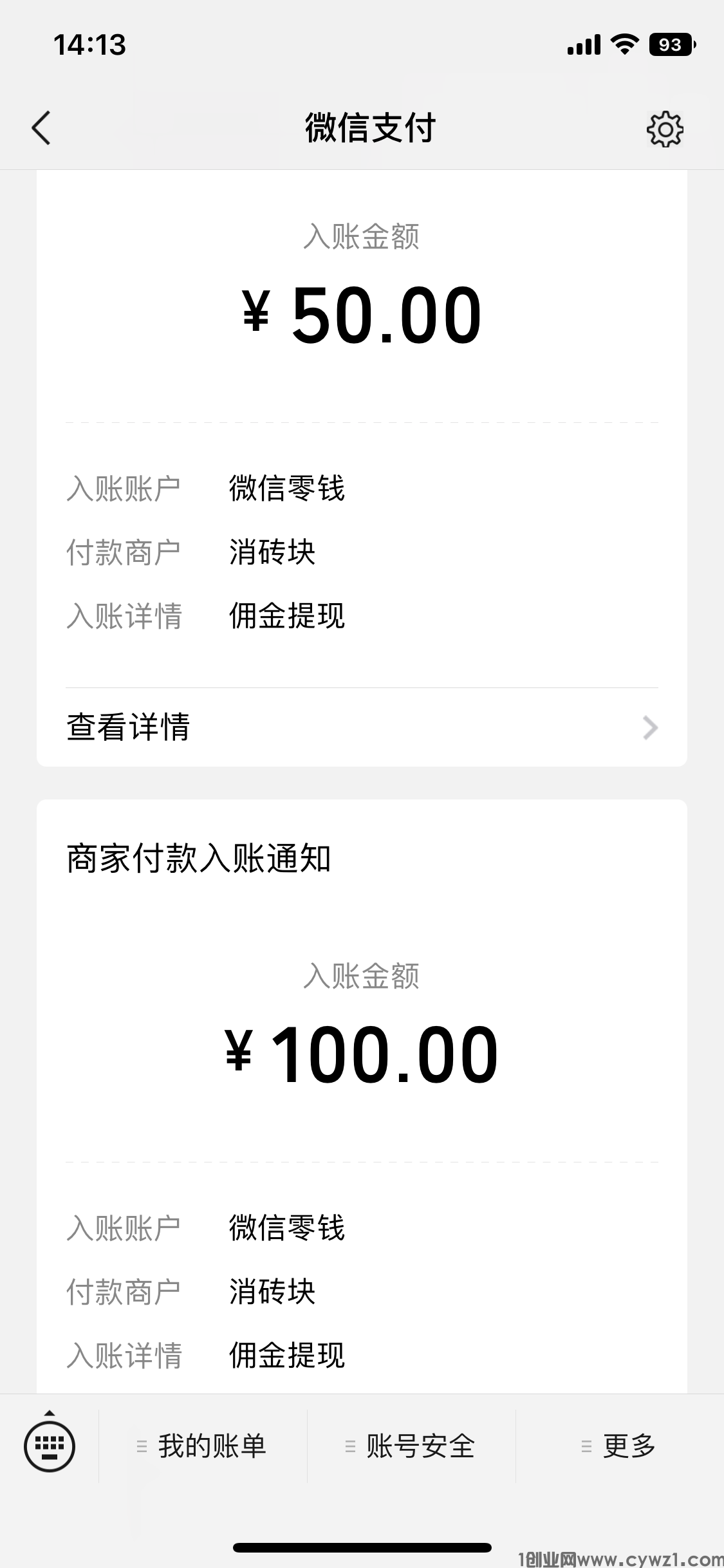Open the 账号安全 menu
Screen dimensions: 724x1568
(x=411, y=1446)
